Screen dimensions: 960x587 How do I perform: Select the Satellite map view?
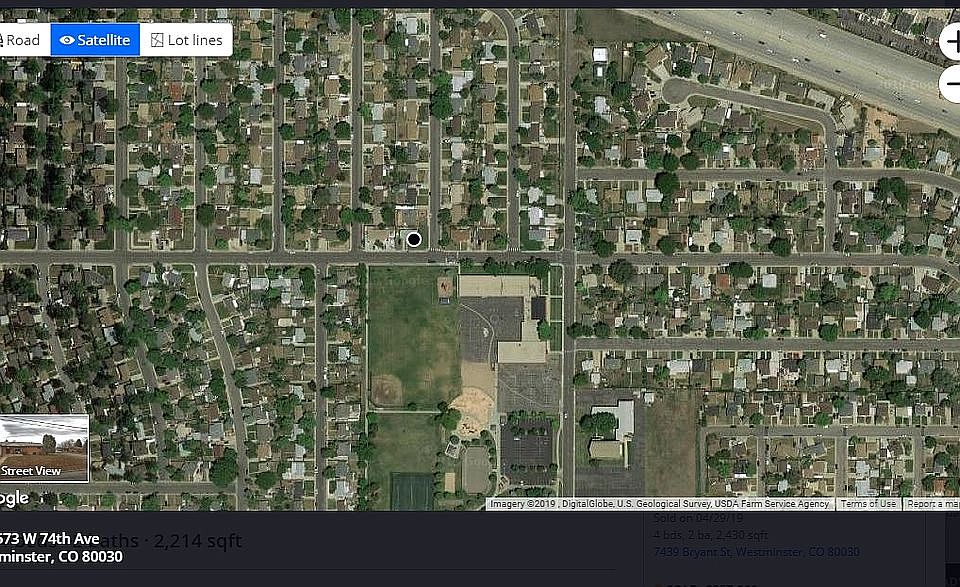coord(95,40)
